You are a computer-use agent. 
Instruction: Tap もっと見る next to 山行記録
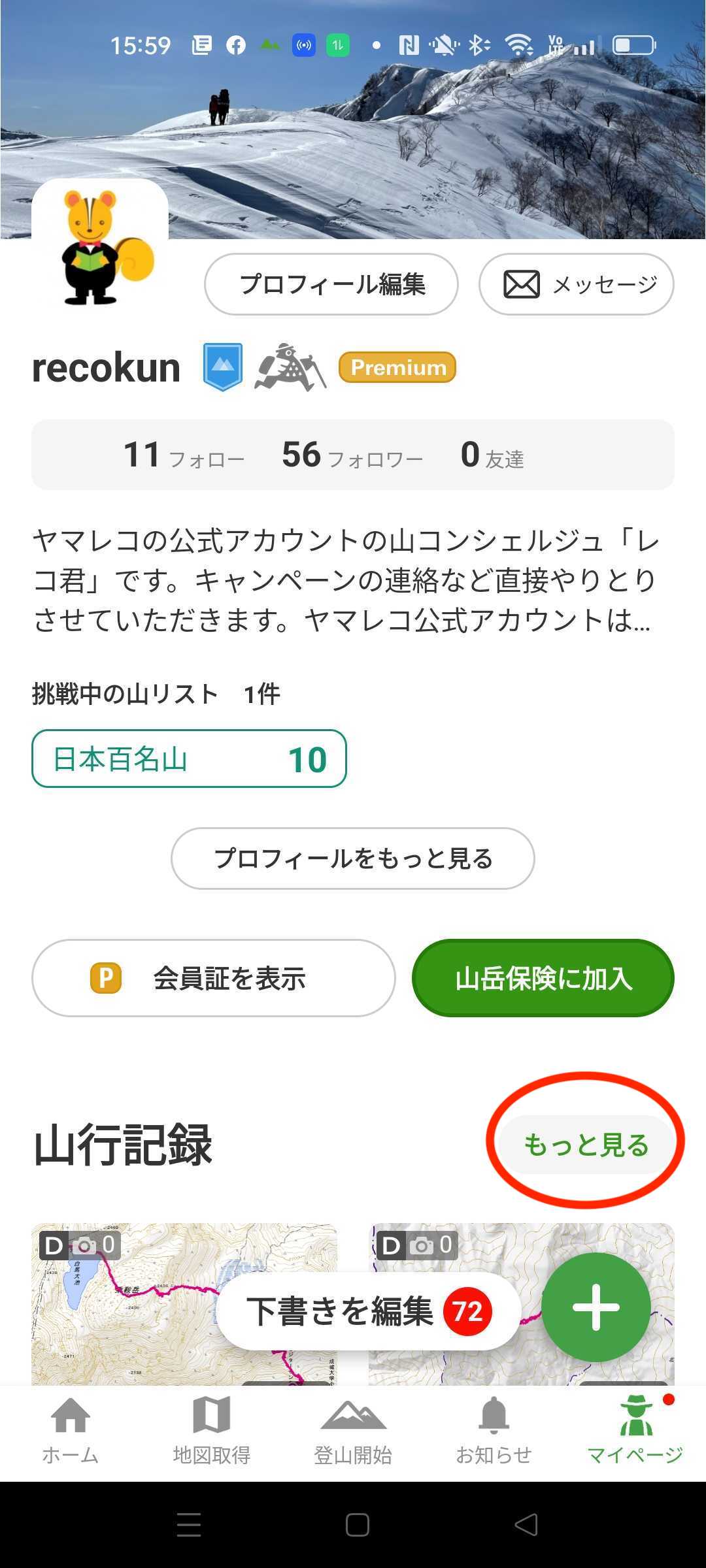[586, 1145]
